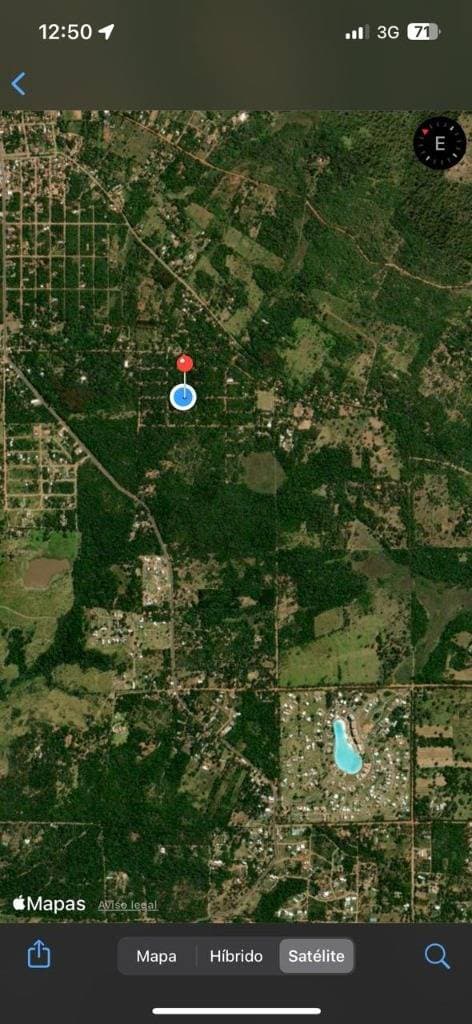Share this map location
Screen dimensions: 472x1024
(x=39, y=954)
